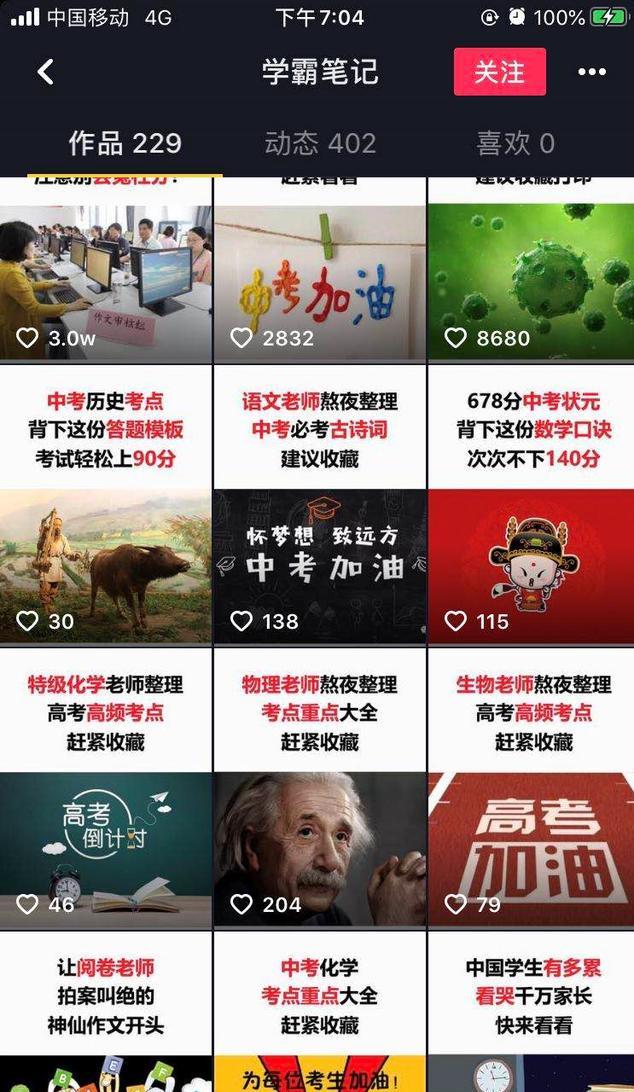The image size is (634, 1092).
Task: Open the 中考历史考点 video
Action: 106,505
